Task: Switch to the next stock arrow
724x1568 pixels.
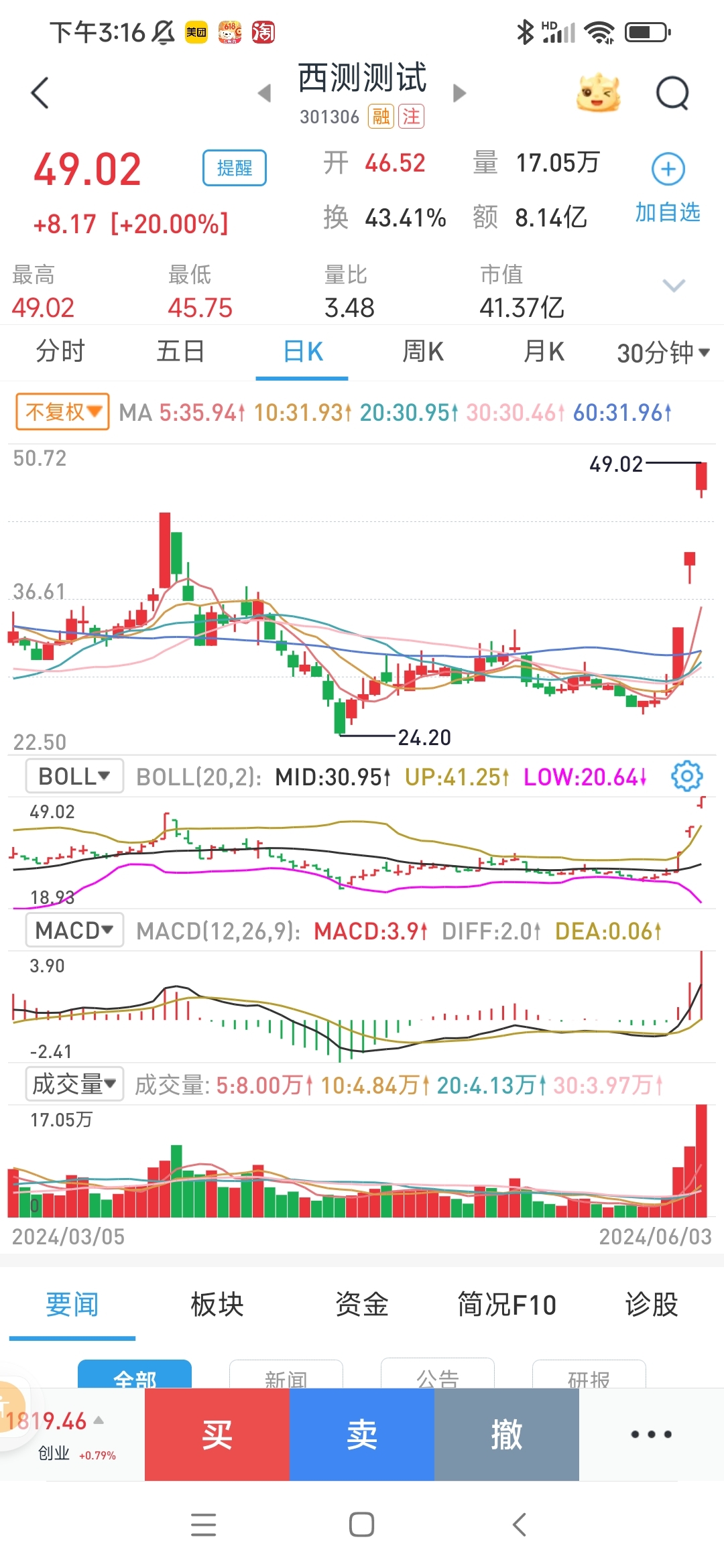Action: point(459,93)
